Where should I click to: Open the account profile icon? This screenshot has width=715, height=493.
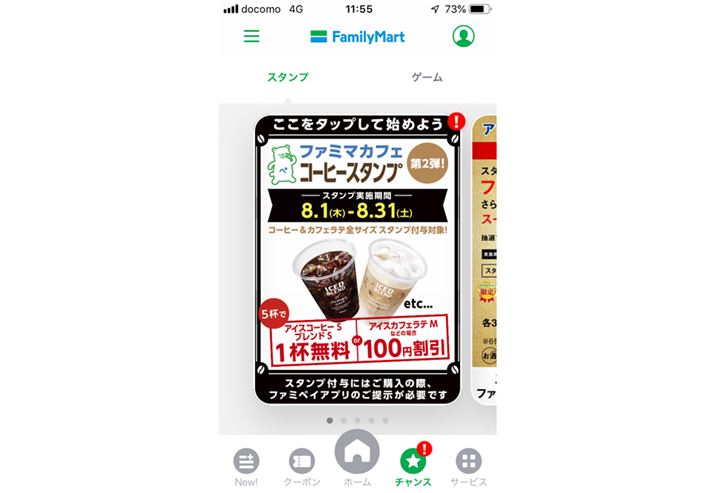(463, 37)
